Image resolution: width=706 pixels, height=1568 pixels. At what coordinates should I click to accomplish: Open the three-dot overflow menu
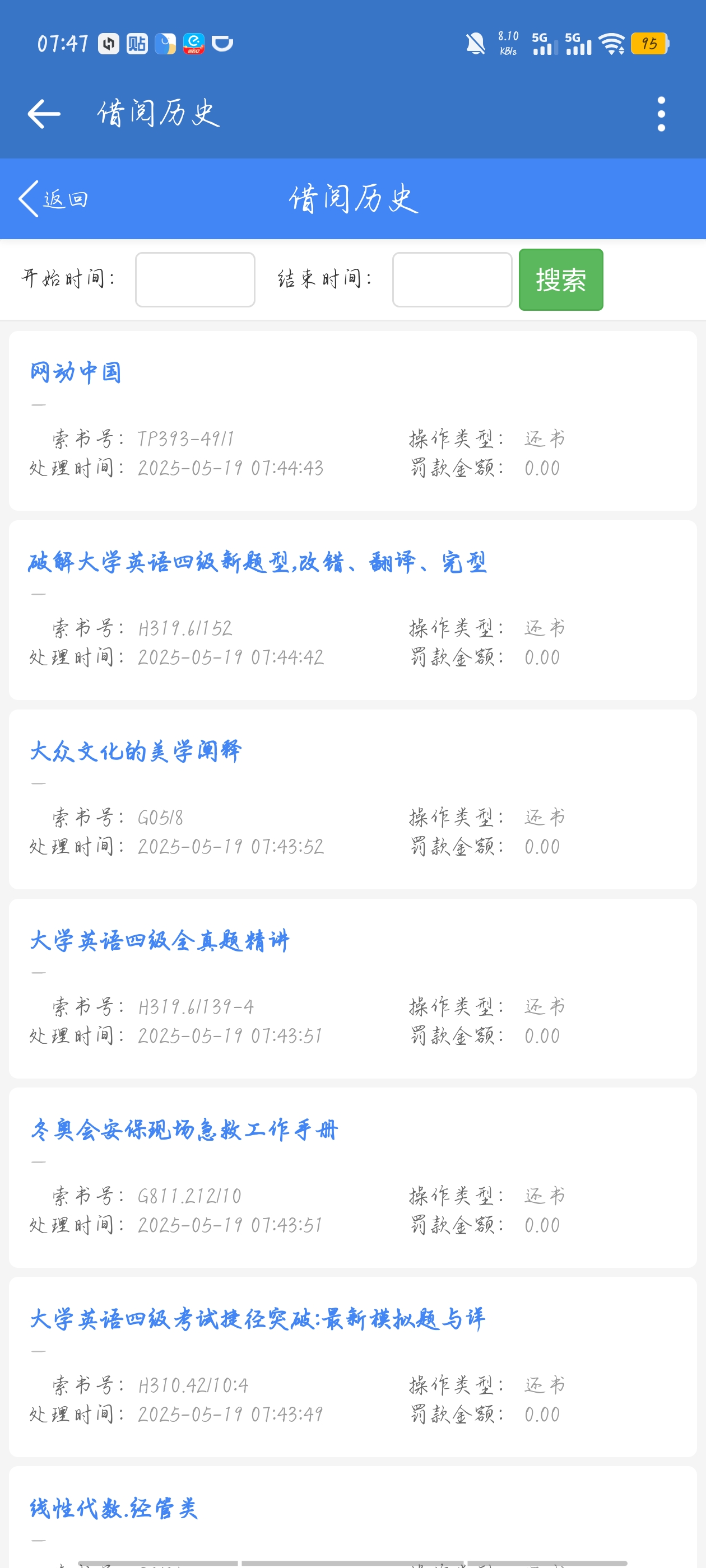[661, 114]
